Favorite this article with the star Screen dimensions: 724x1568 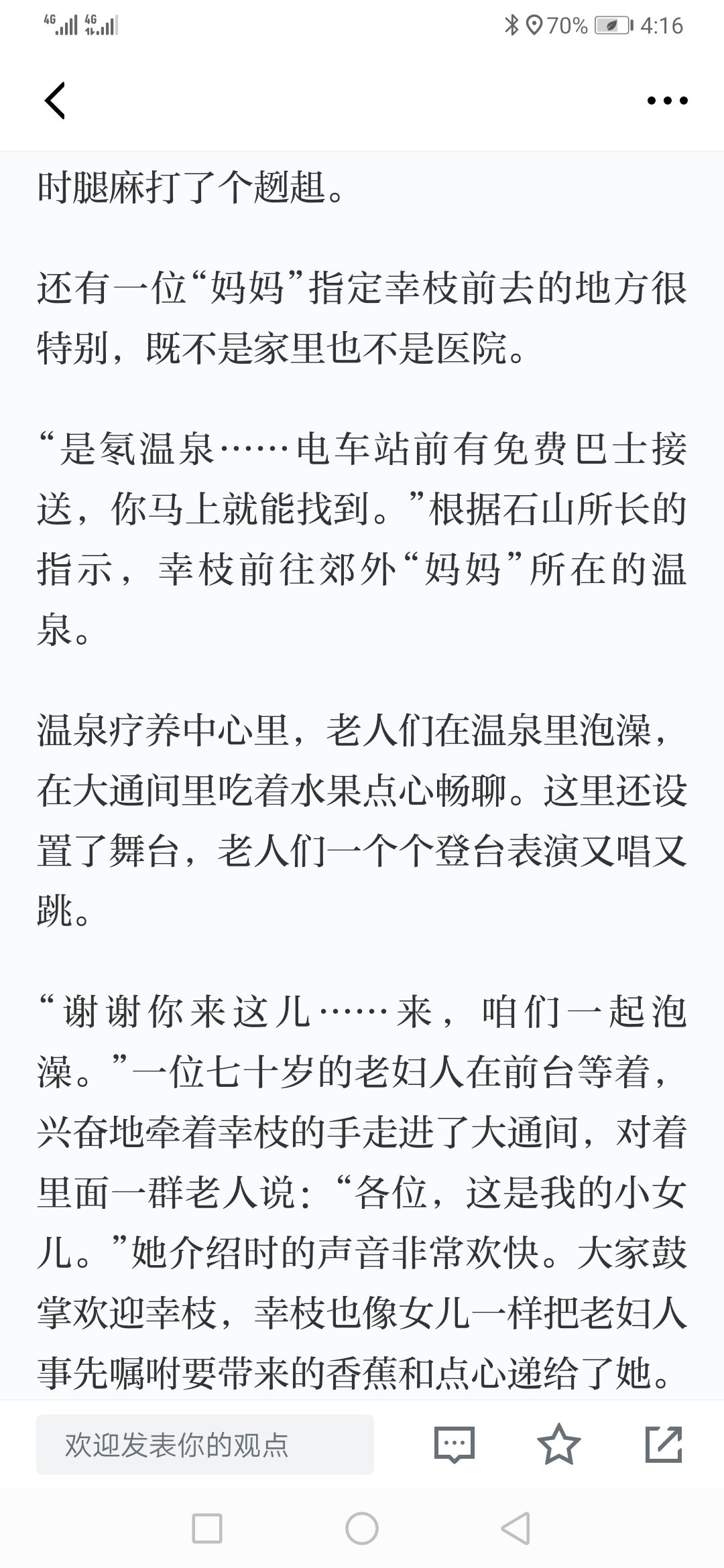point(558,1444)
